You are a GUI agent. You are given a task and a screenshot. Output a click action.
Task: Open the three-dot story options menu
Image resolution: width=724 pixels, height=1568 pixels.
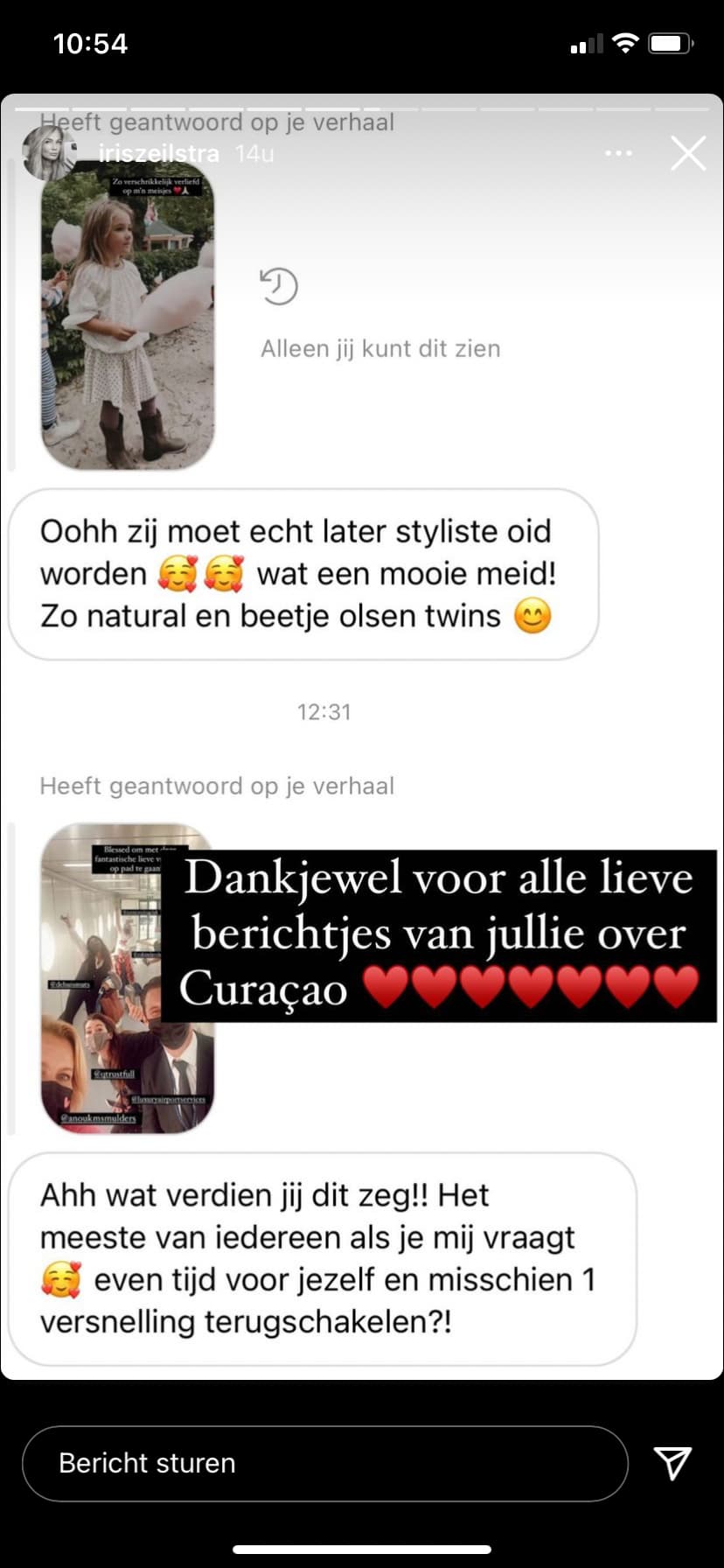(618, 153)
